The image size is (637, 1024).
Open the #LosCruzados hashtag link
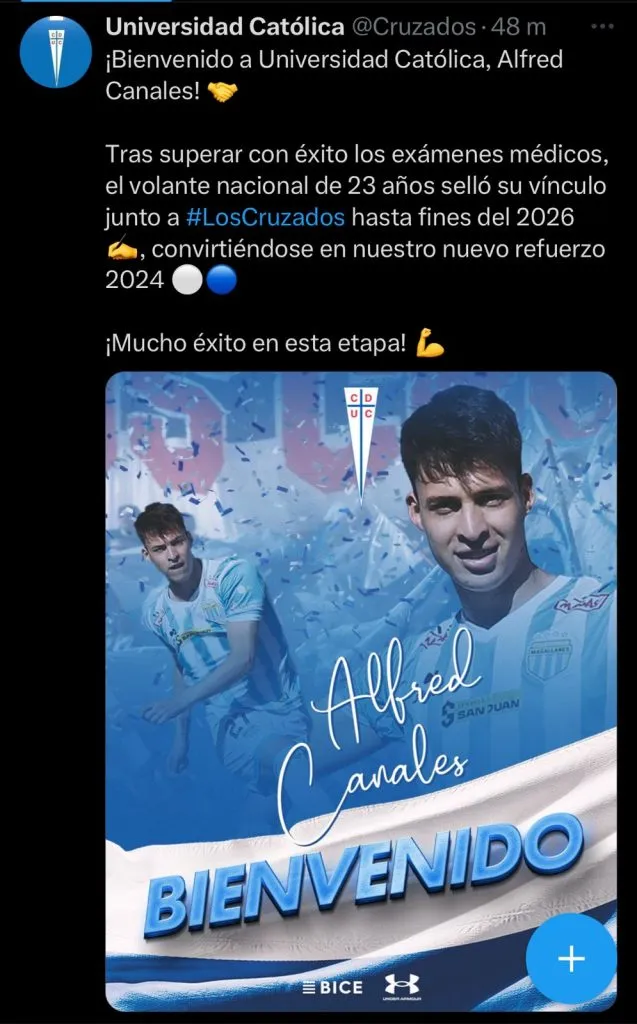(266, 218)
